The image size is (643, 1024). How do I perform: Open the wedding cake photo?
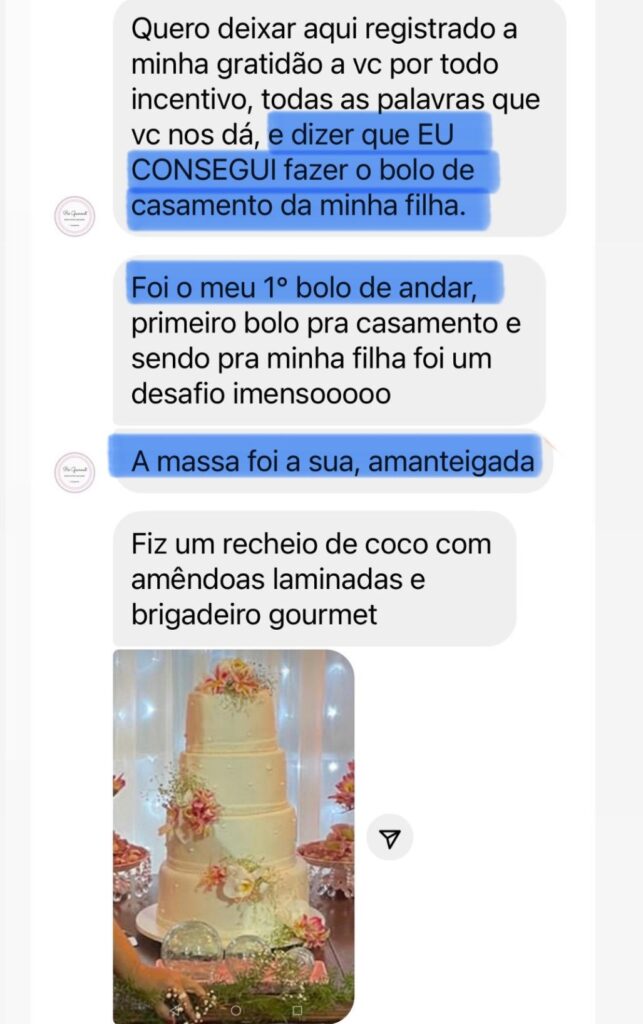[233, 835]
